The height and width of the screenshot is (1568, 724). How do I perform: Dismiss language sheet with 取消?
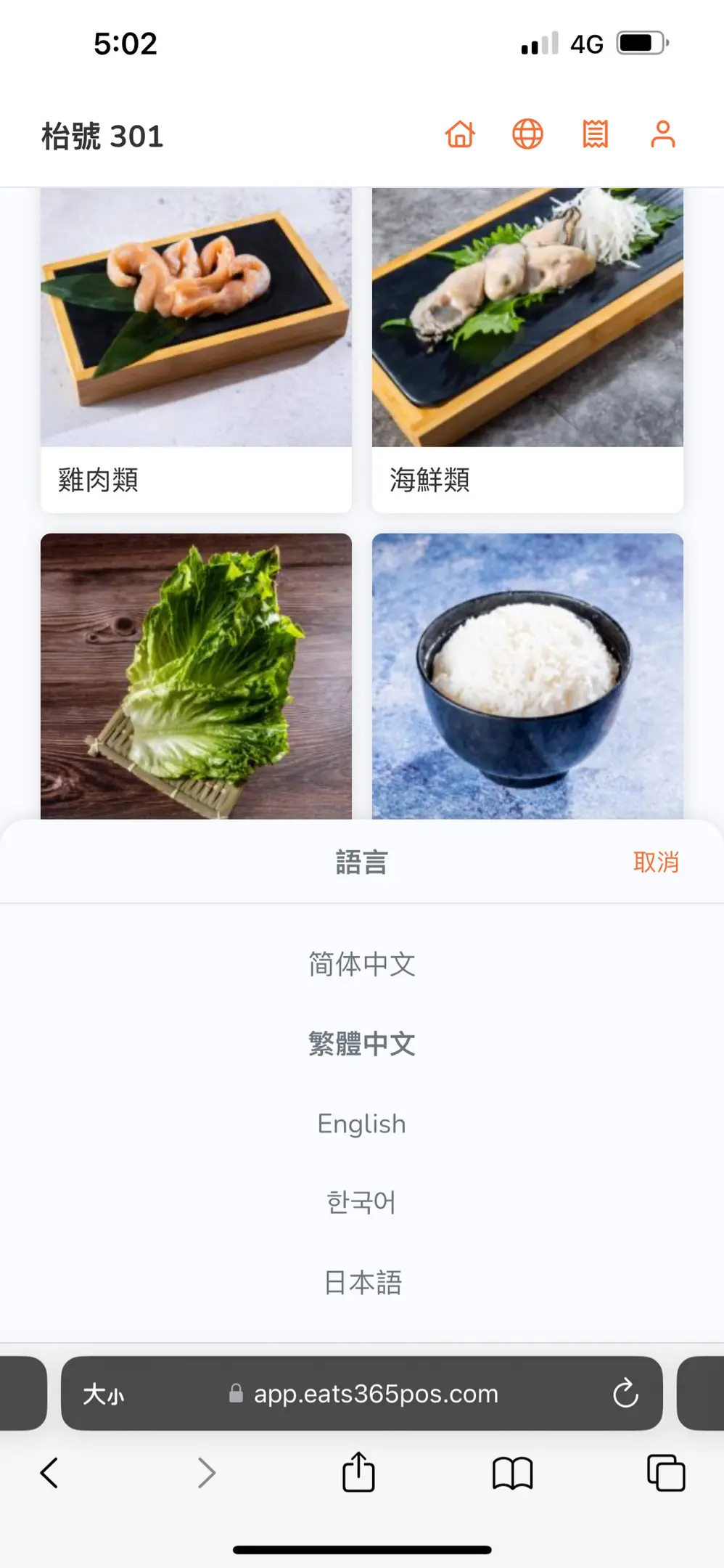pos(656,862)
